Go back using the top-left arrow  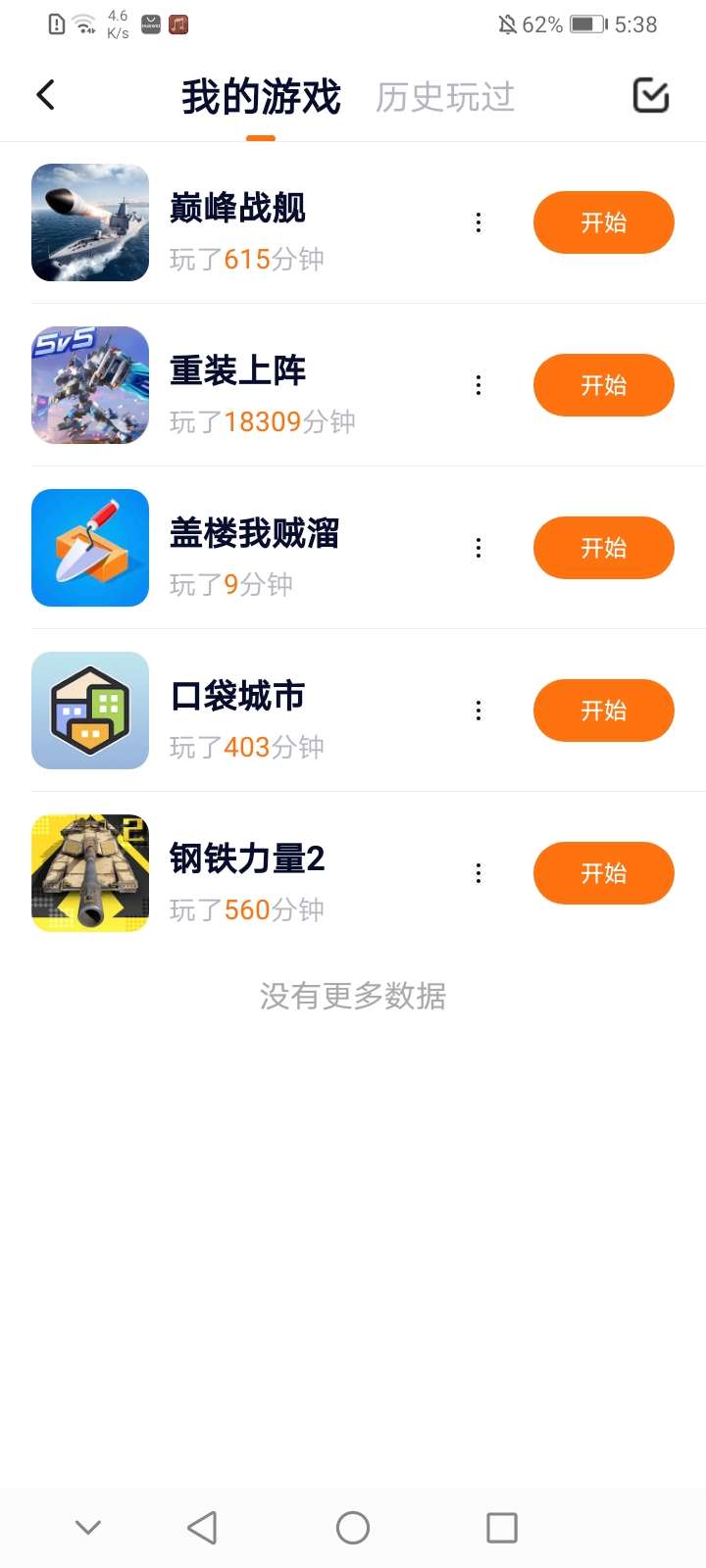45,95
